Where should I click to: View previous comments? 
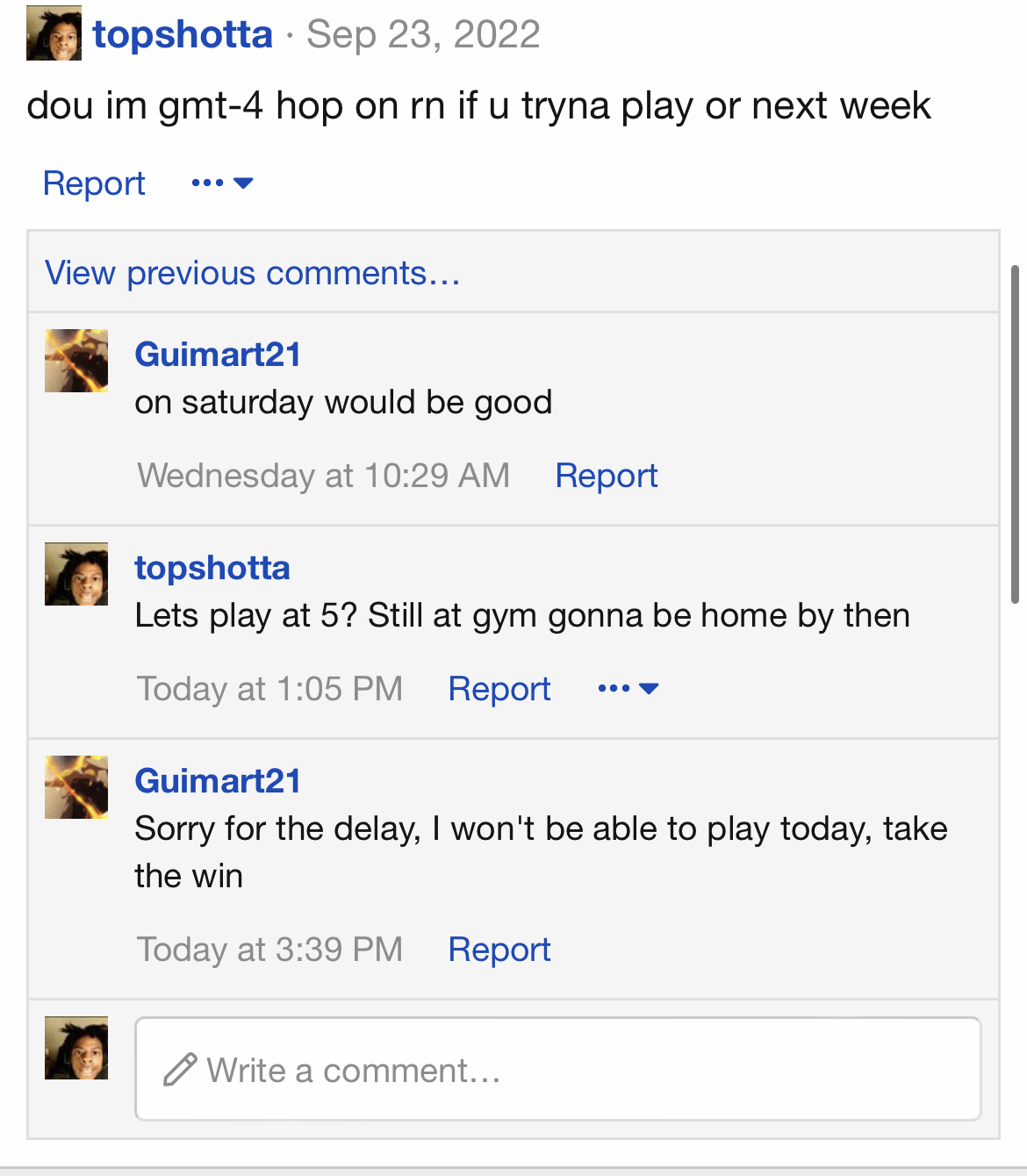coord(253,273)
